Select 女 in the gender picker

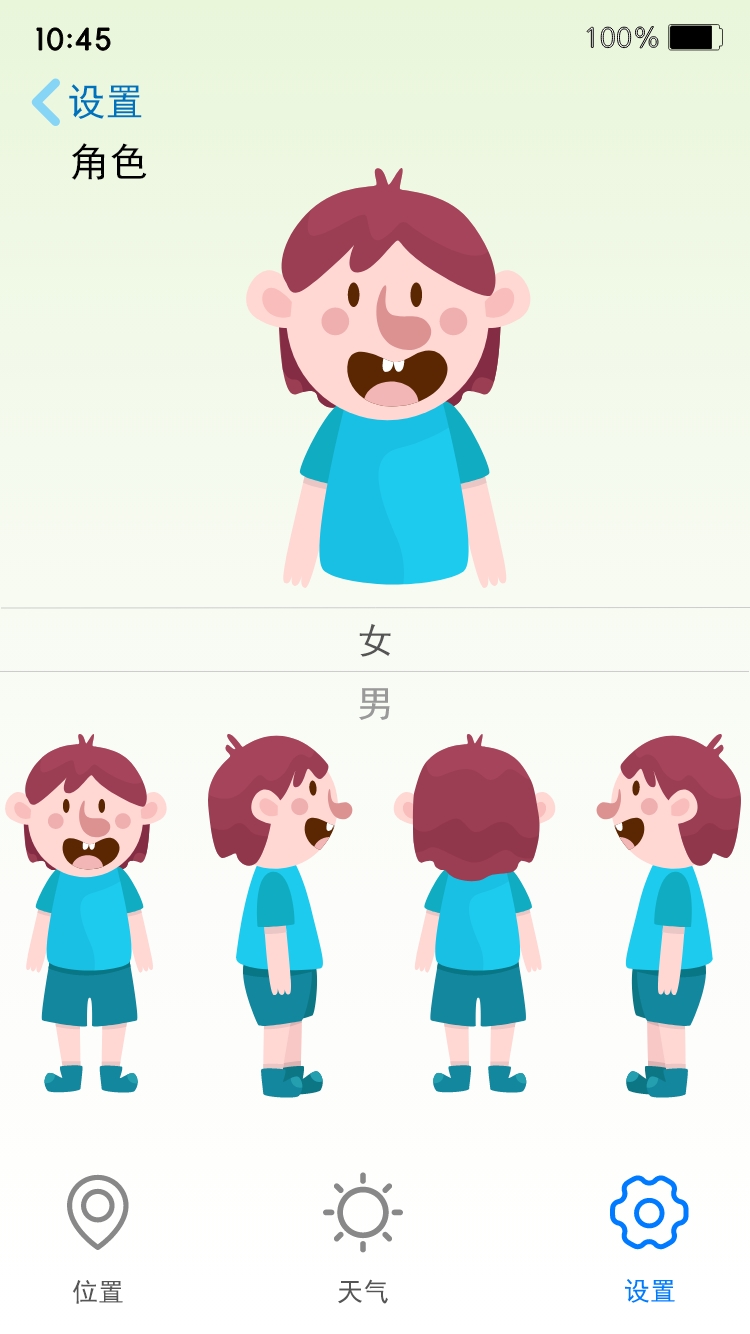(375, 640)
